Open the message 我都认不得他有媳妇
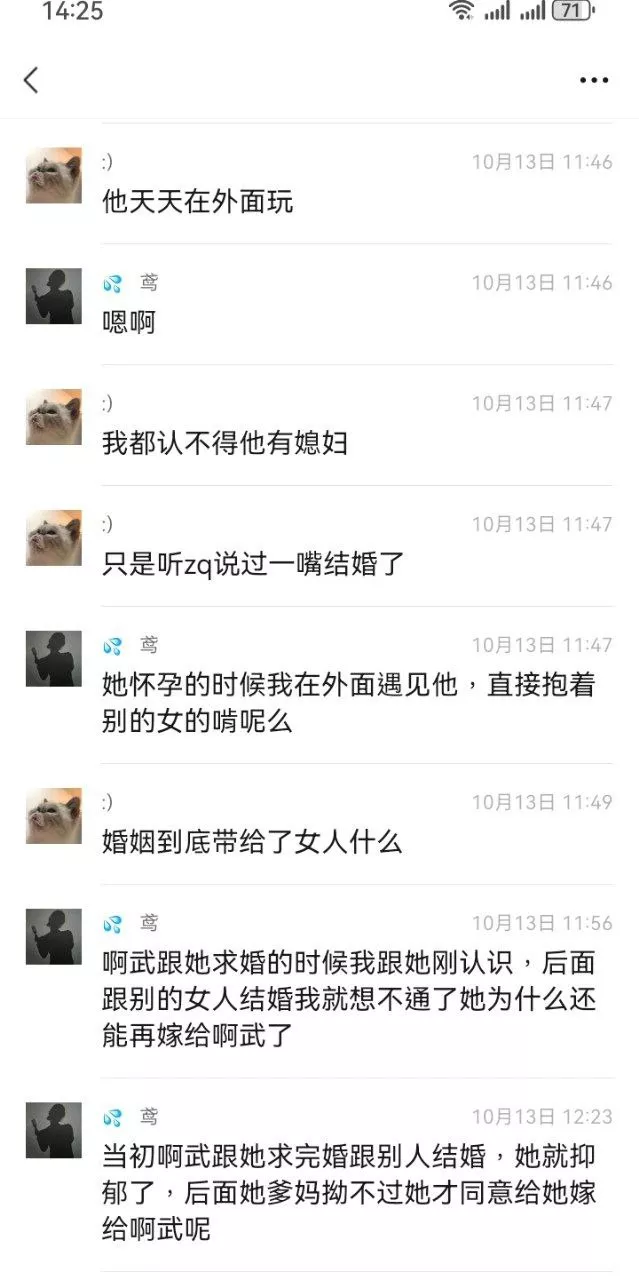Image resolution: width=639 pixels, height=1280 pixels. point(225,443)
